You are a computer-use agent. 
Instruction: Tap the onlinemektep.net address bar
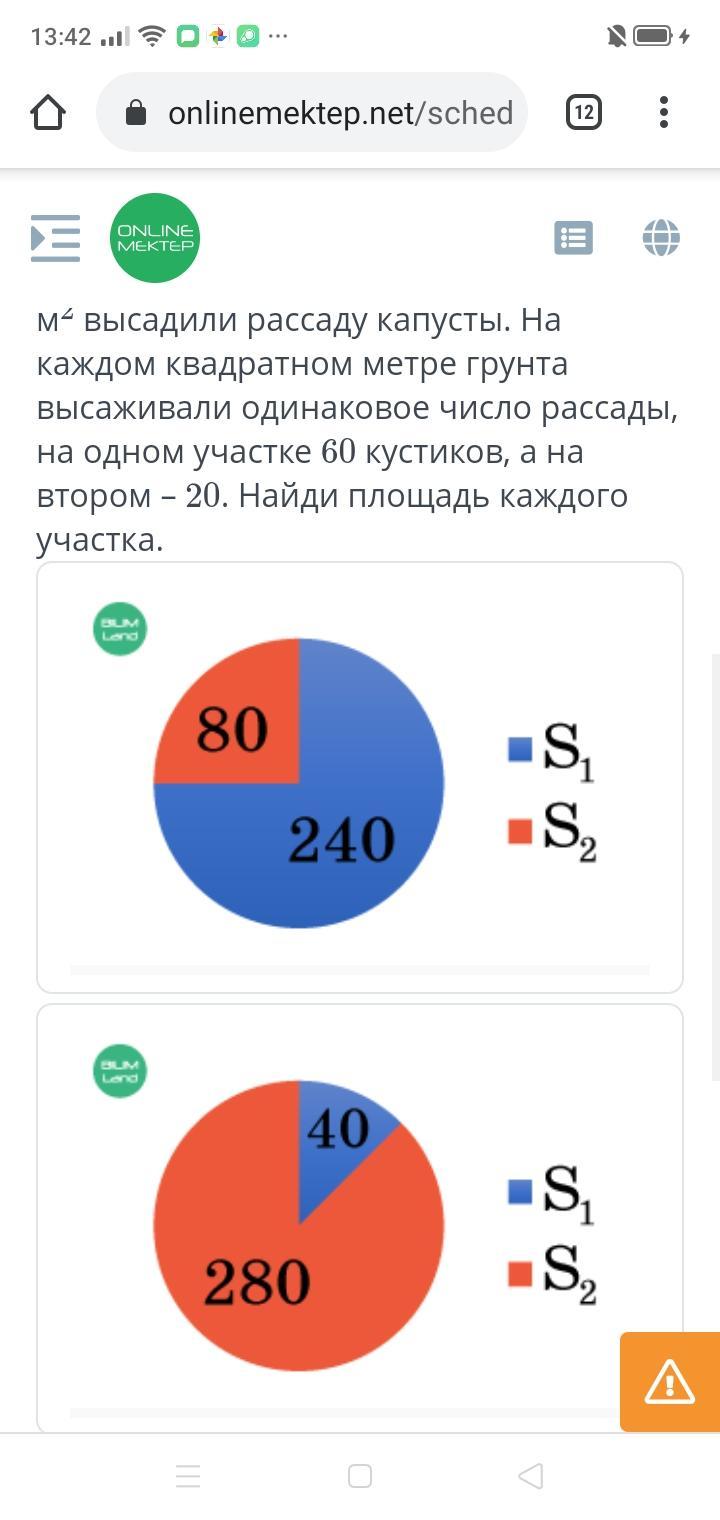[312, 112]
